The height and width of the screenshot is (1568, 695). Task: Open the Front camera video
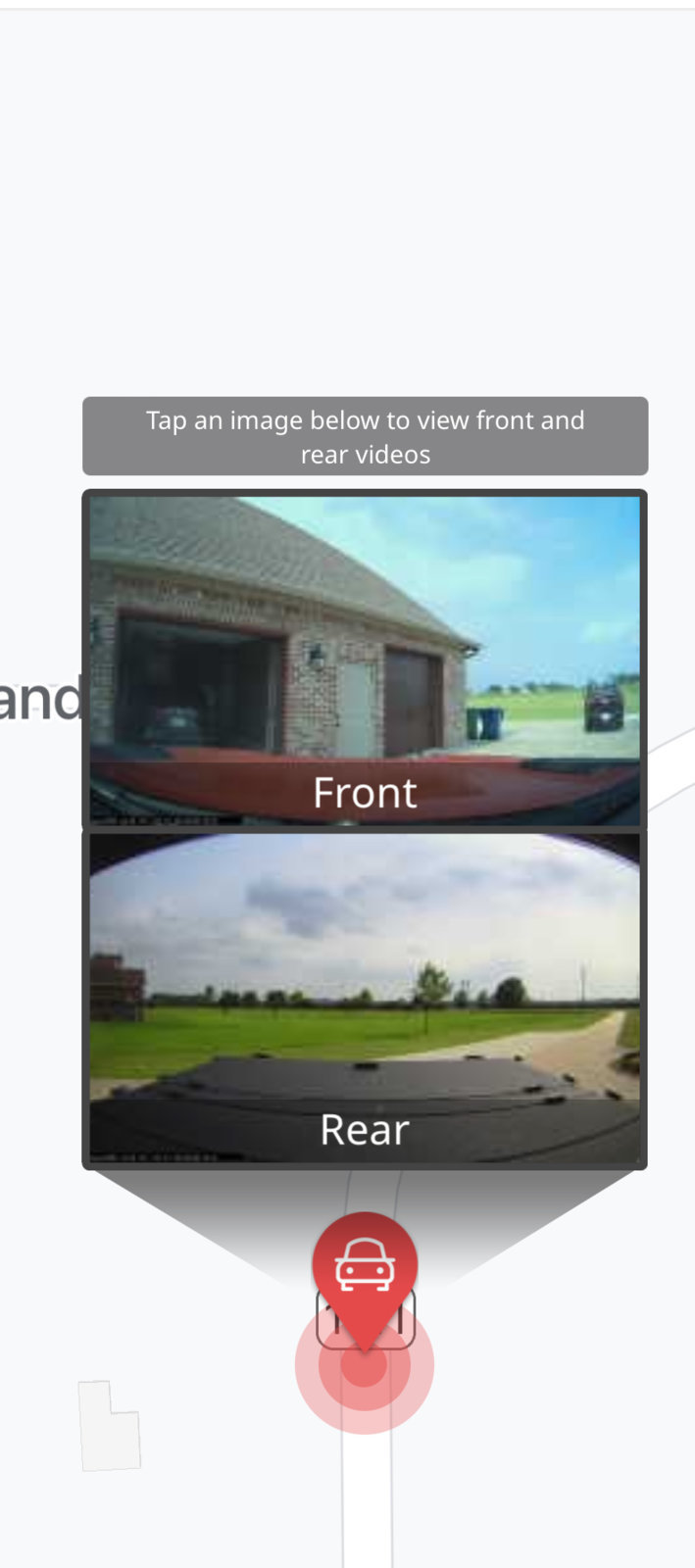[365, 660]
